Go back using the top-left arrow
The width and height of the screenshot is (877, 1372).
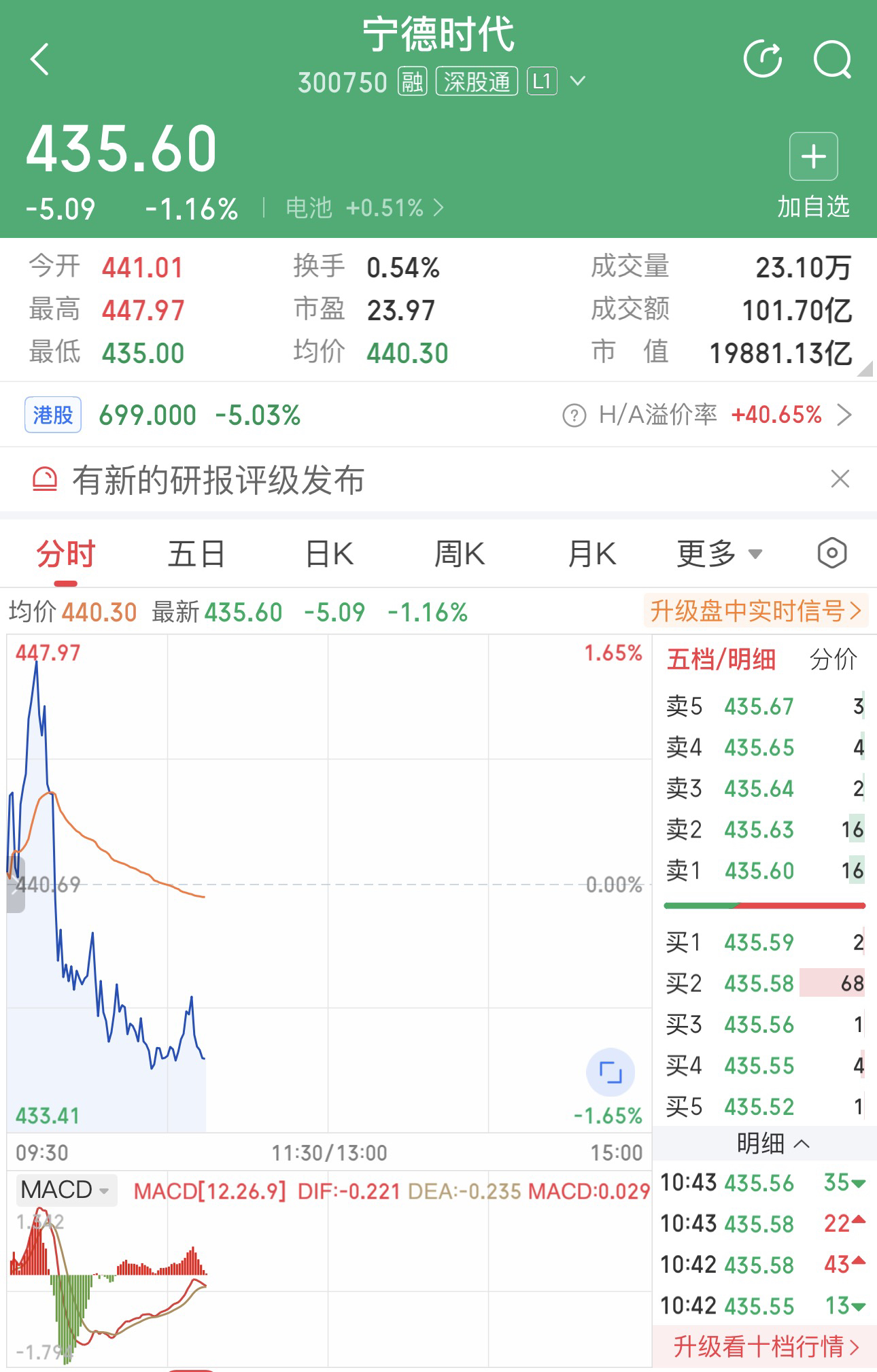[x=40, y=59]
